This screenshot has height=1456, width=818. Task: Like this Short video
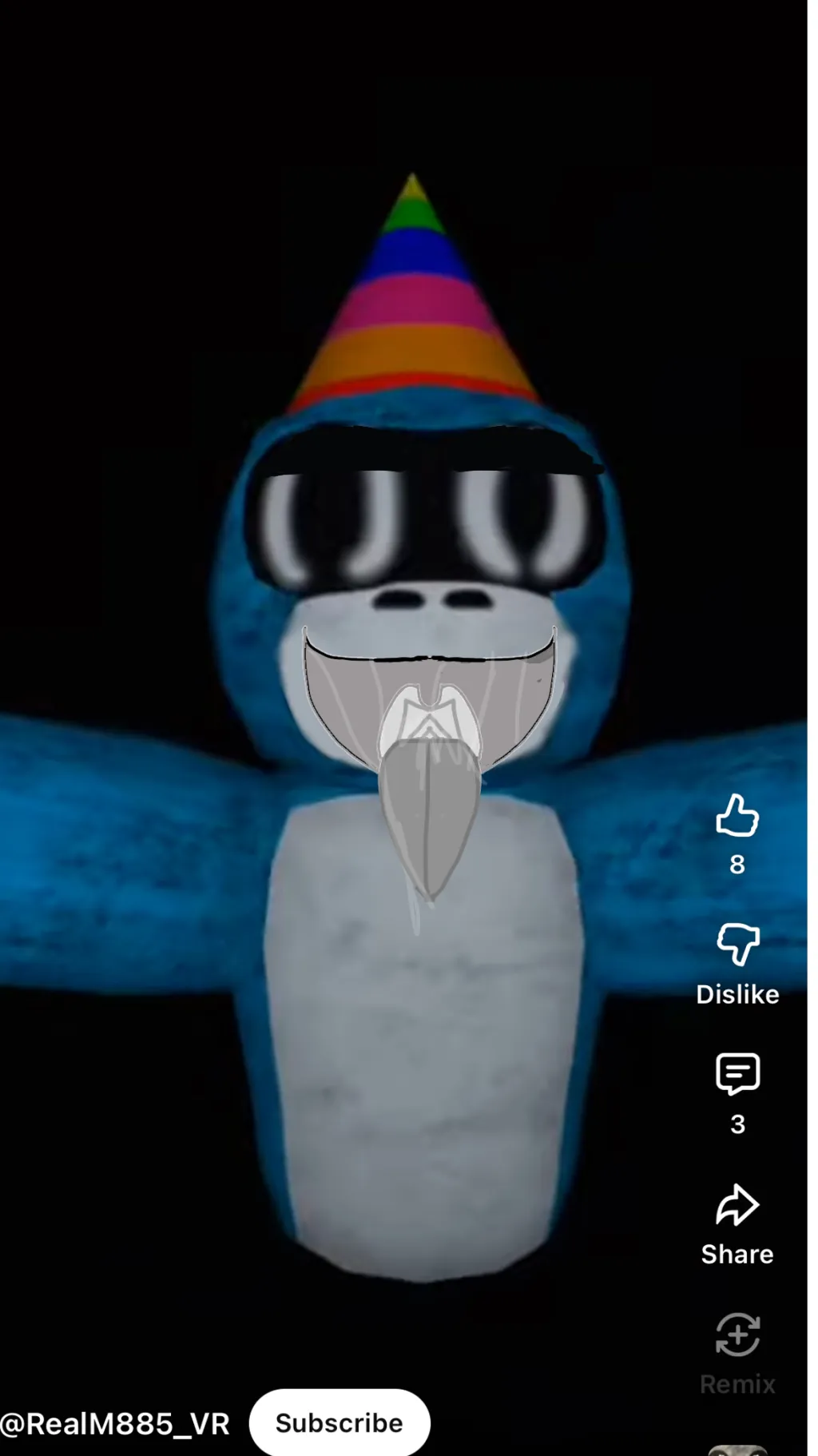tap(737, 817)
